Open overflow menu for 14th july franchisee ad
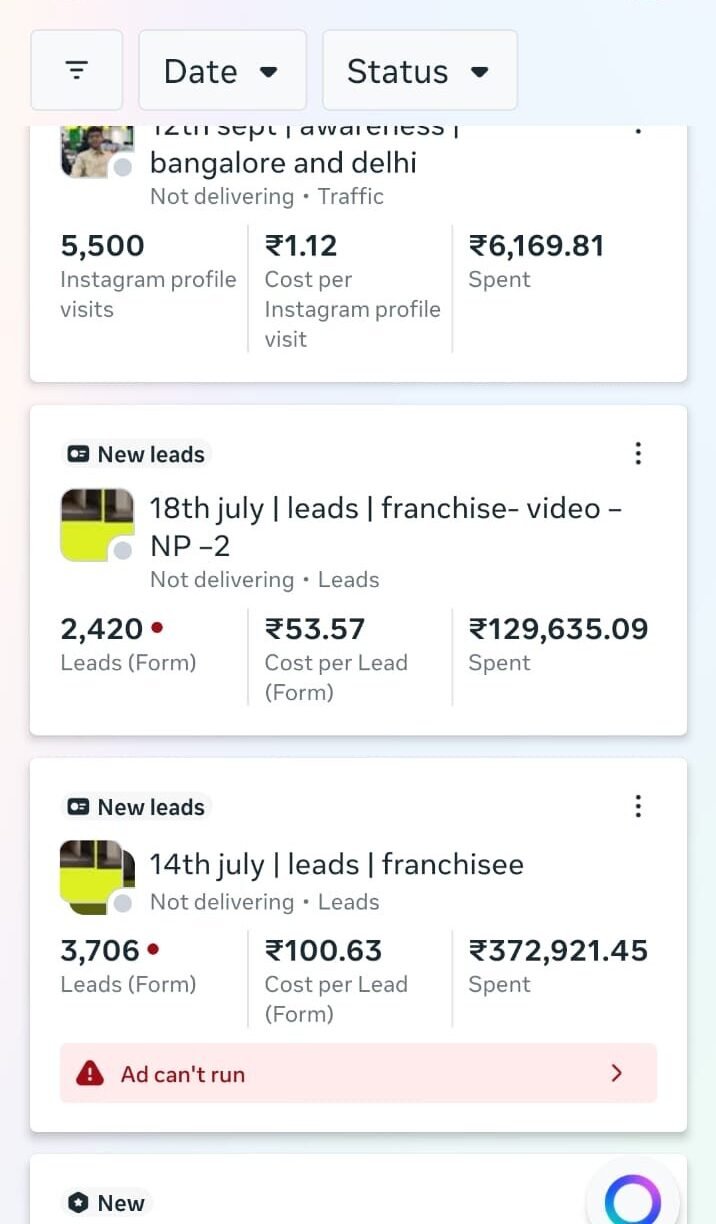The width and height of the screenshot is (716, 1224). point(638,807)
